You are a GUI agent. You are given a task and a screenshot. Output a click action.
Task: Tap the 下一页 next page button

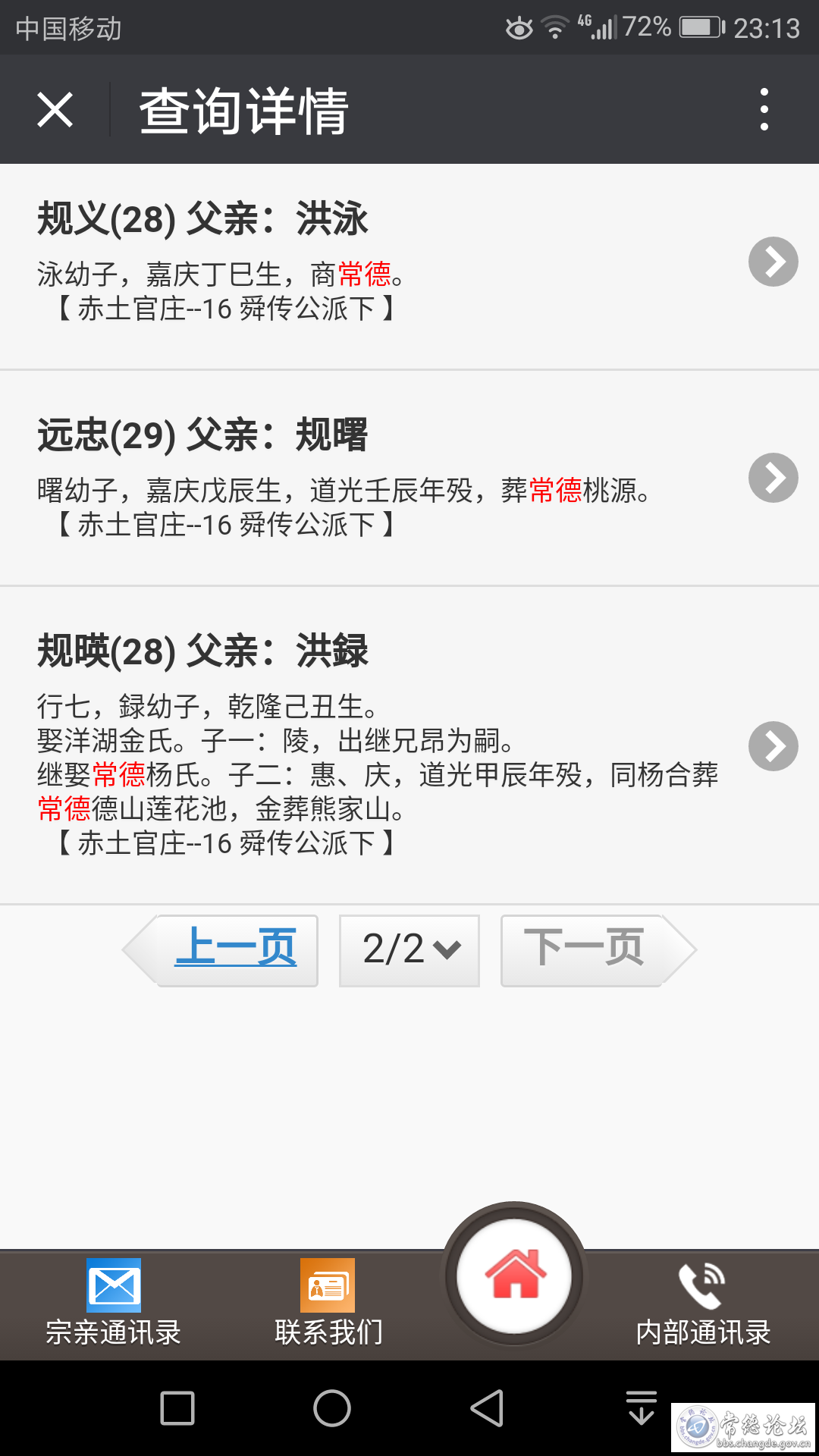[x=598, y=950]
